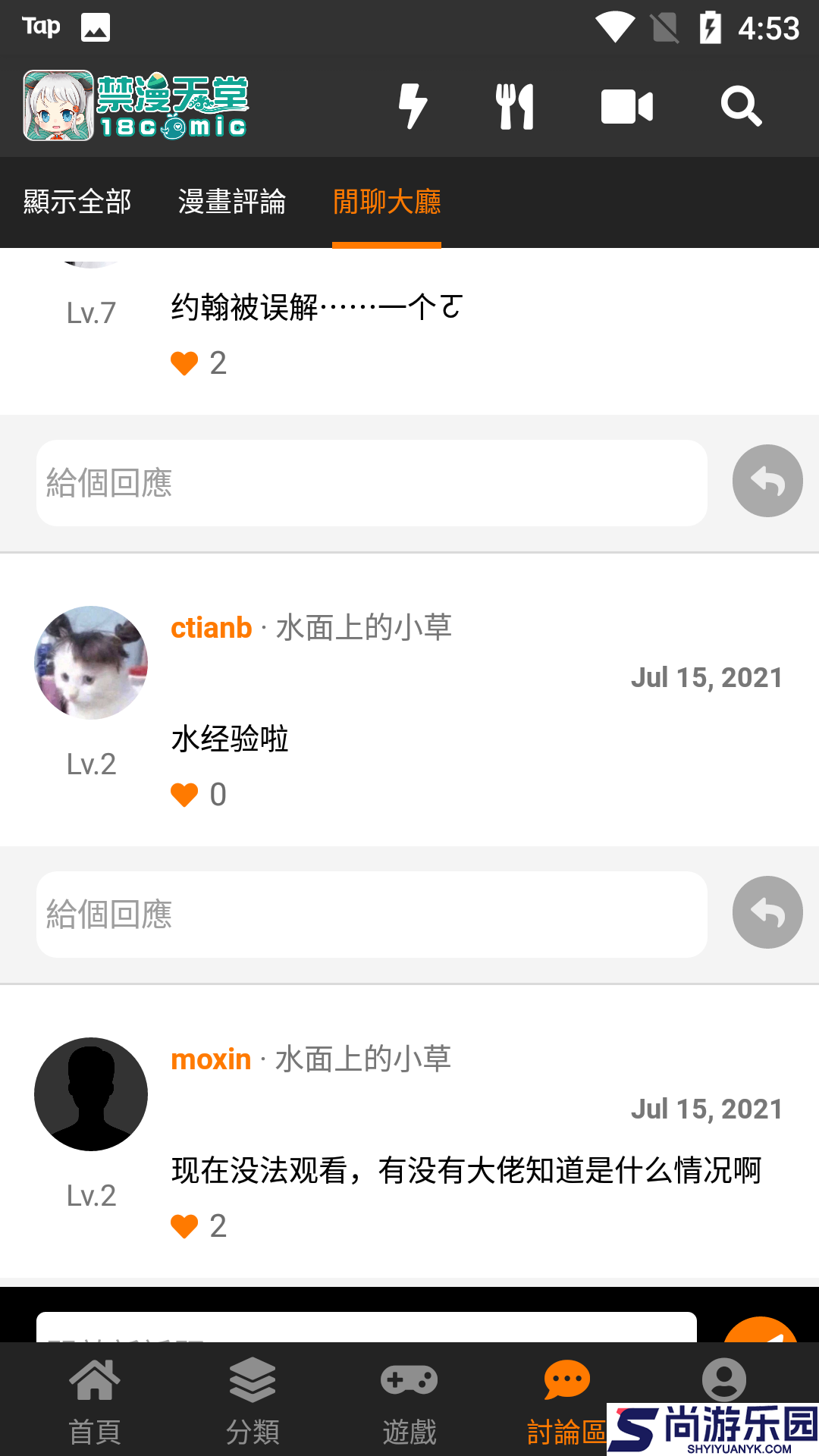Like moxin's comment by tapping its heart

point(184,1225)
